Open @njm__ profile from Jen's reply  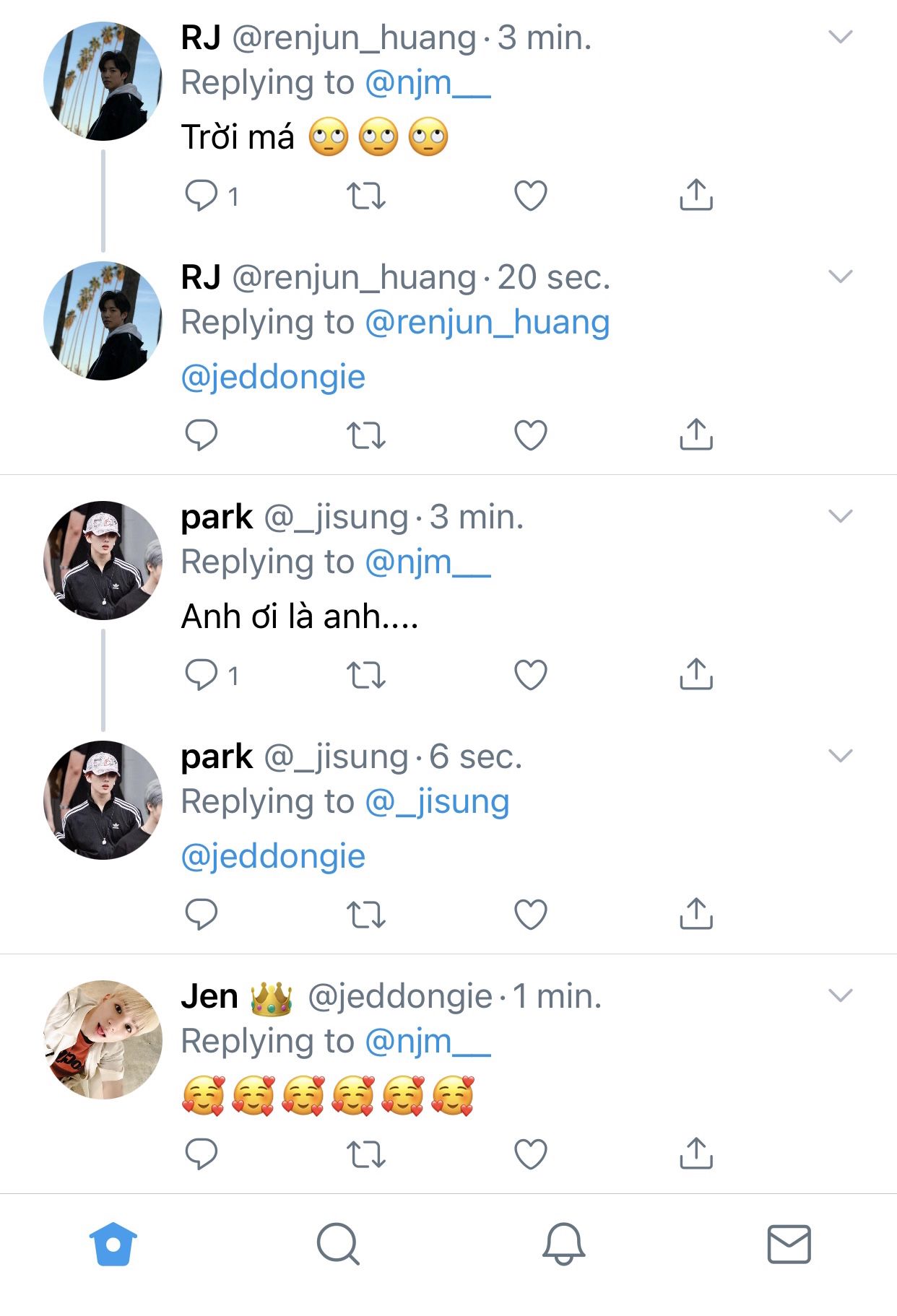428,1042
